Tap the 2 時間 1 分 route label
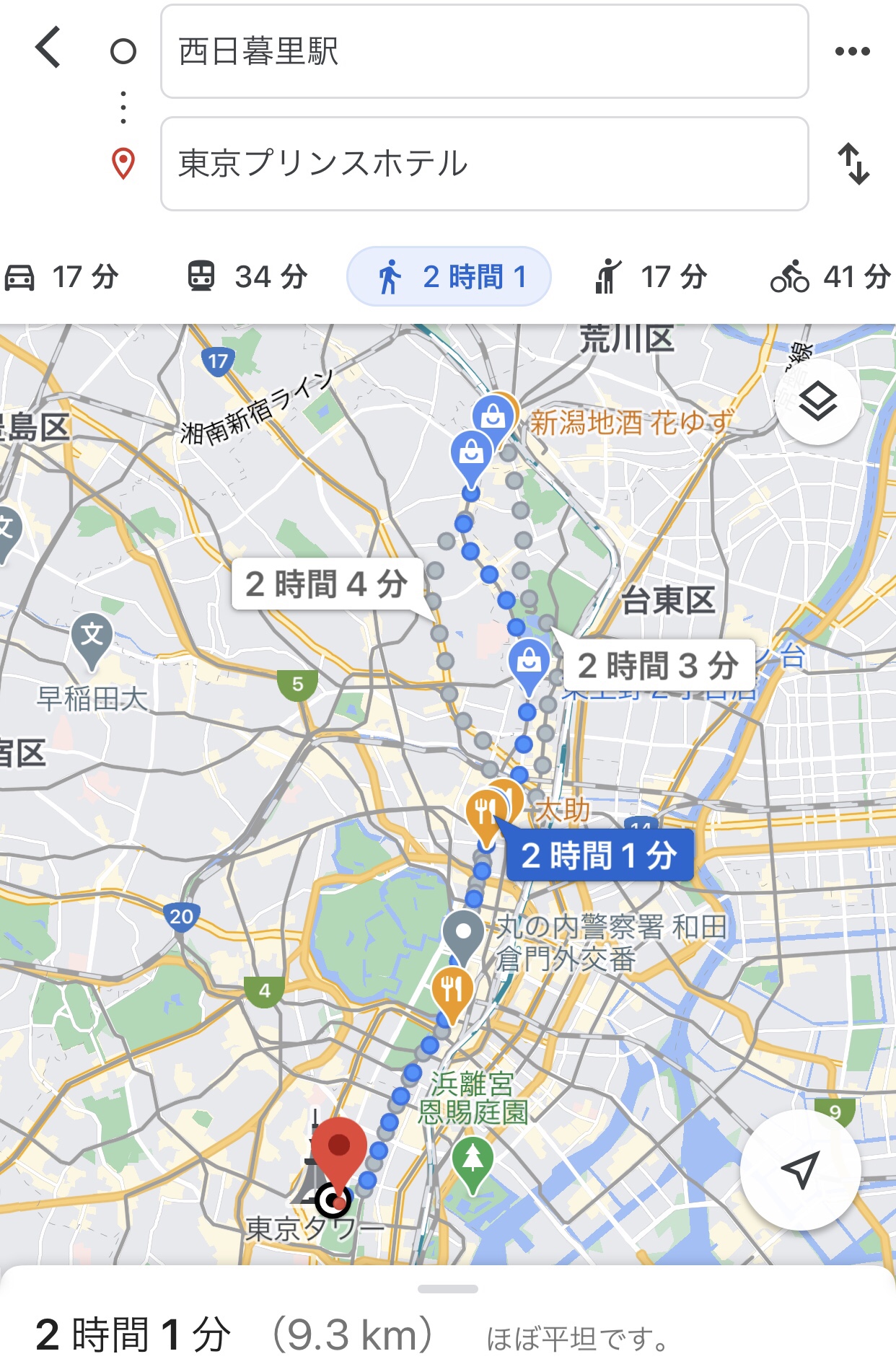The width and height of the screenshot is (896, 1359). [x=599, y=856]
